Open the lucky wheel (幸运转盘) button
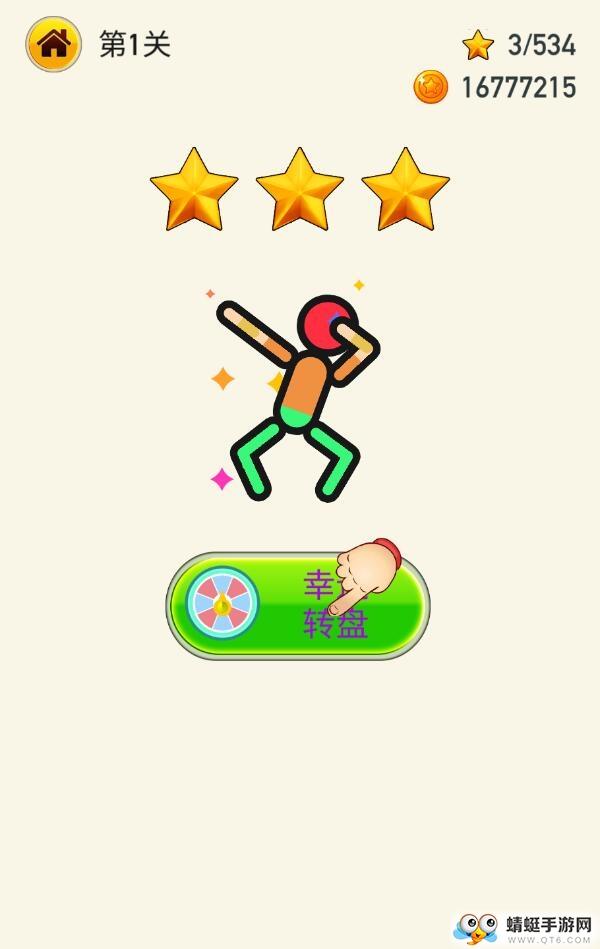This screenshot has height=949, width=600. coord(297,605)
